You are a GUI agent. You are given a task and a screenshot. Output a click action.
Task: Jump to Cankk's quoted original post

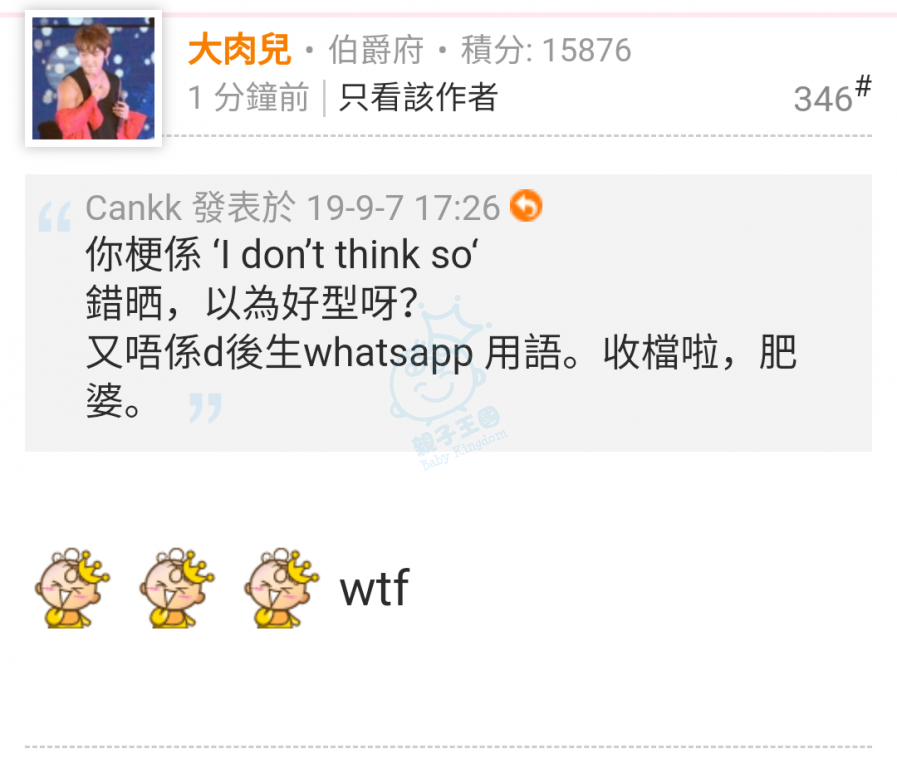pyautogui.click(x=526, y=206)
